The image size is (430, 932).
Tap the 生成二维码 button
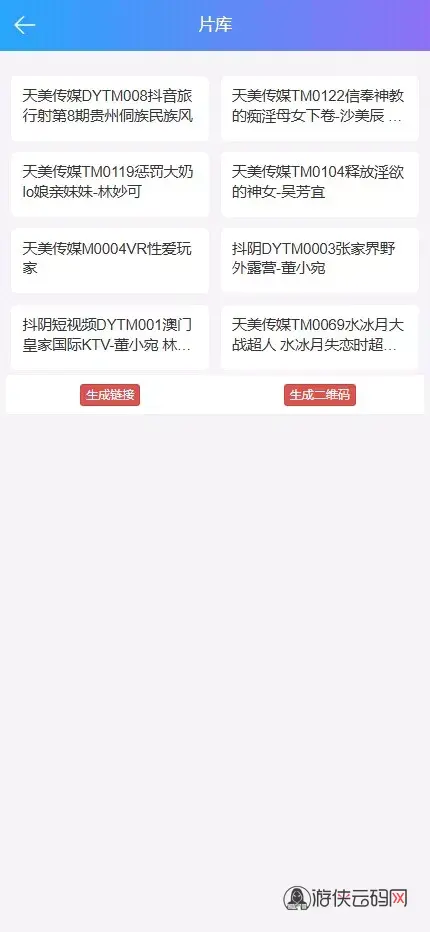[319, 395]
